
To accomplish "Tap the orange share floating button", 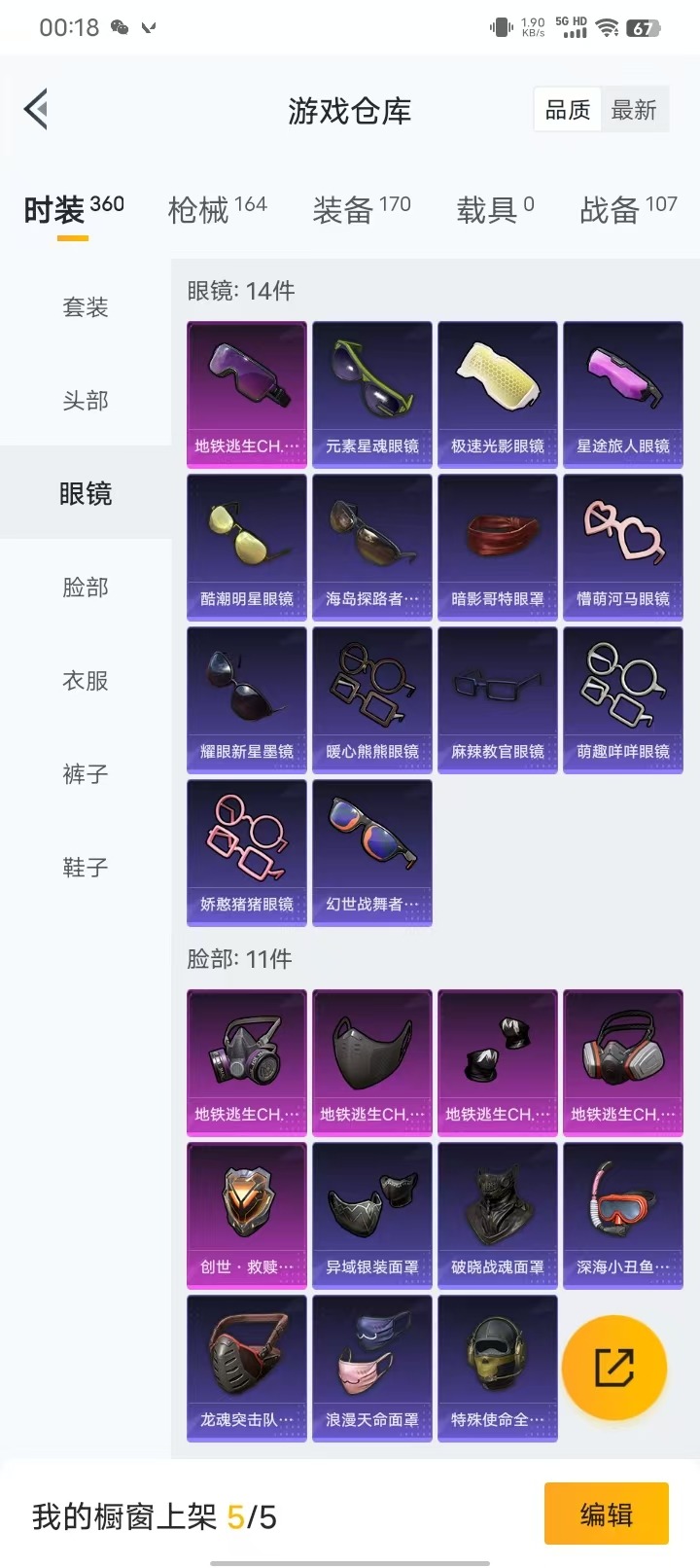I will (614, 1368).
